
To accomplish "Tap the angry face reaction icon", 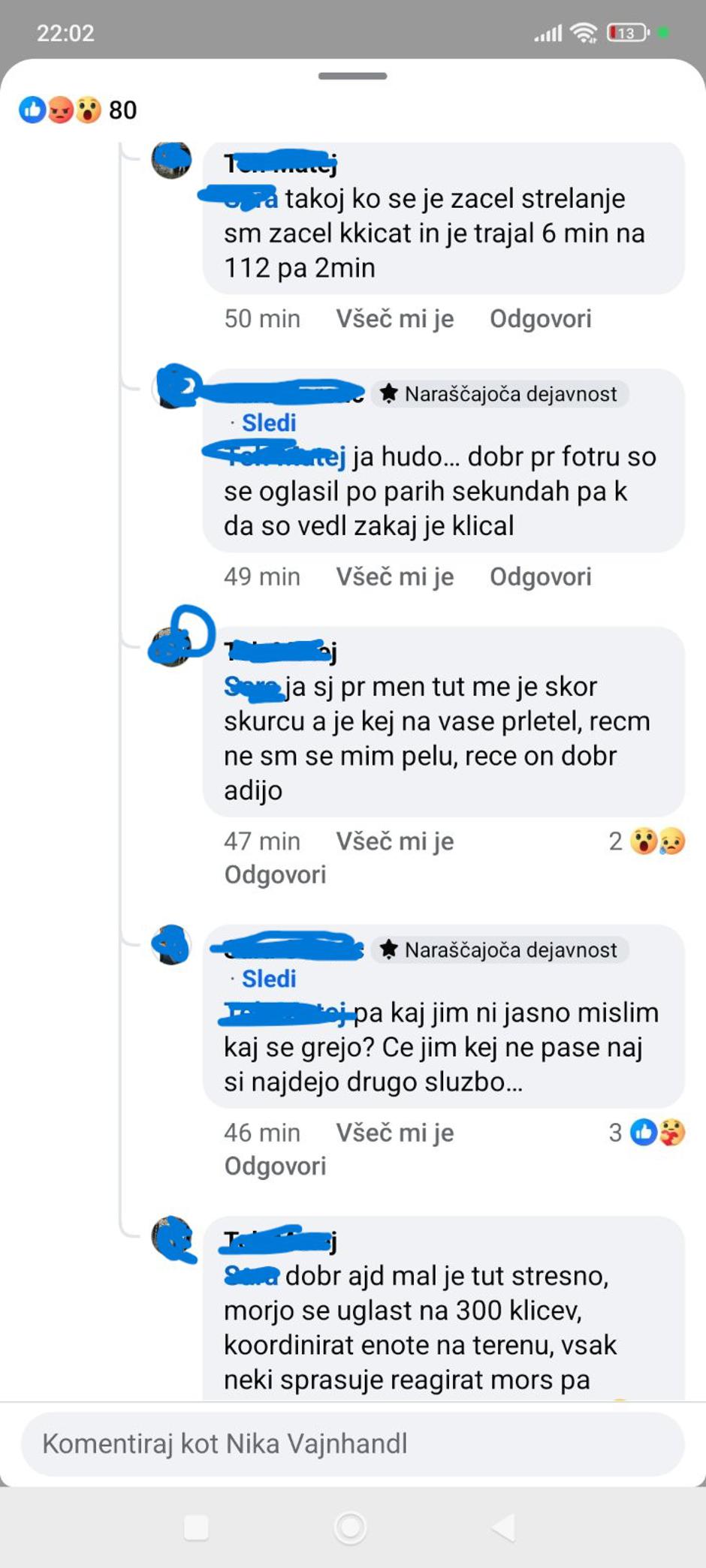I will tap(60, 110).
